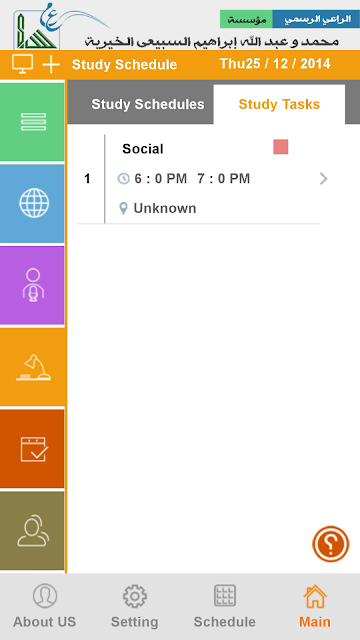Open the purple person tile
The width and height of the screenshot is (360, 640).
(x=33, y=285)
